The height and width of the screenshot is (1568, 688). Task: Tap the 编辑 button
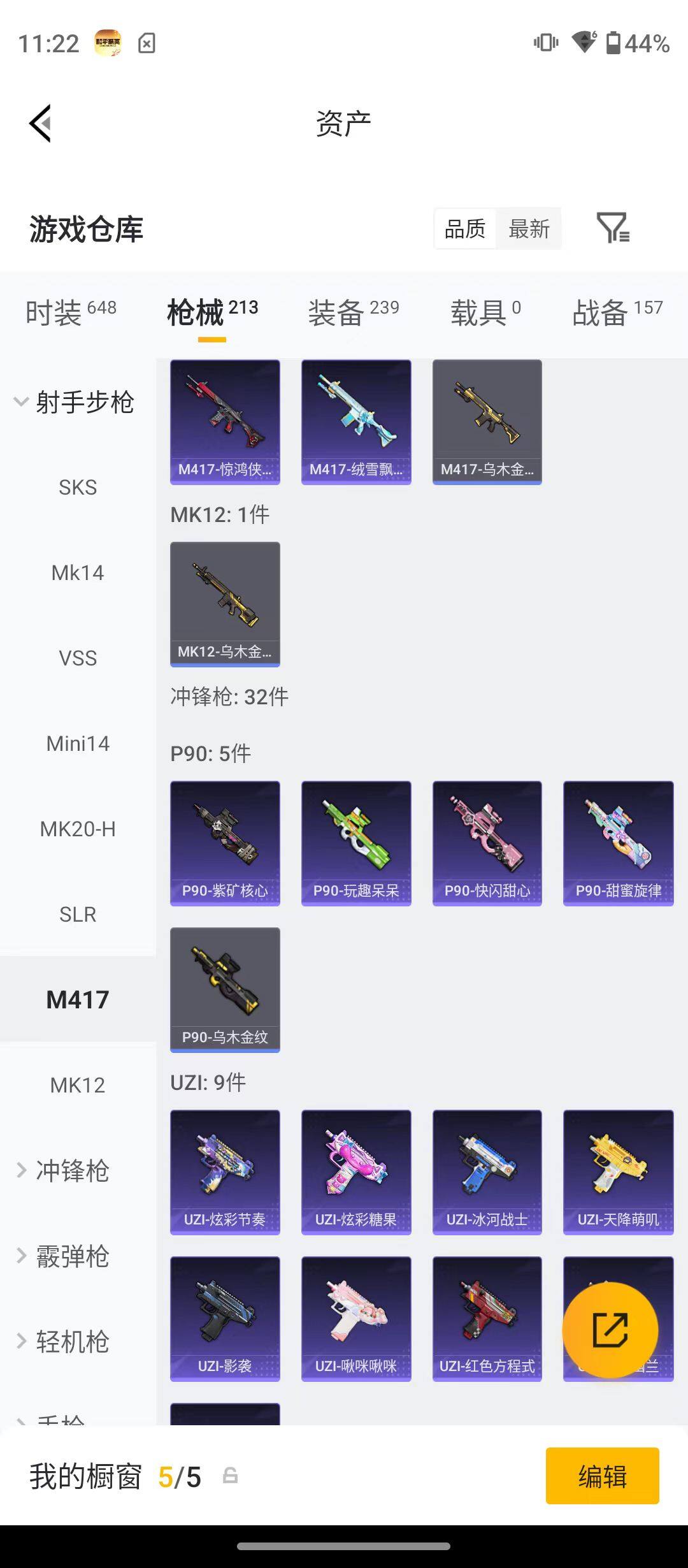(x=603, y=1476)
